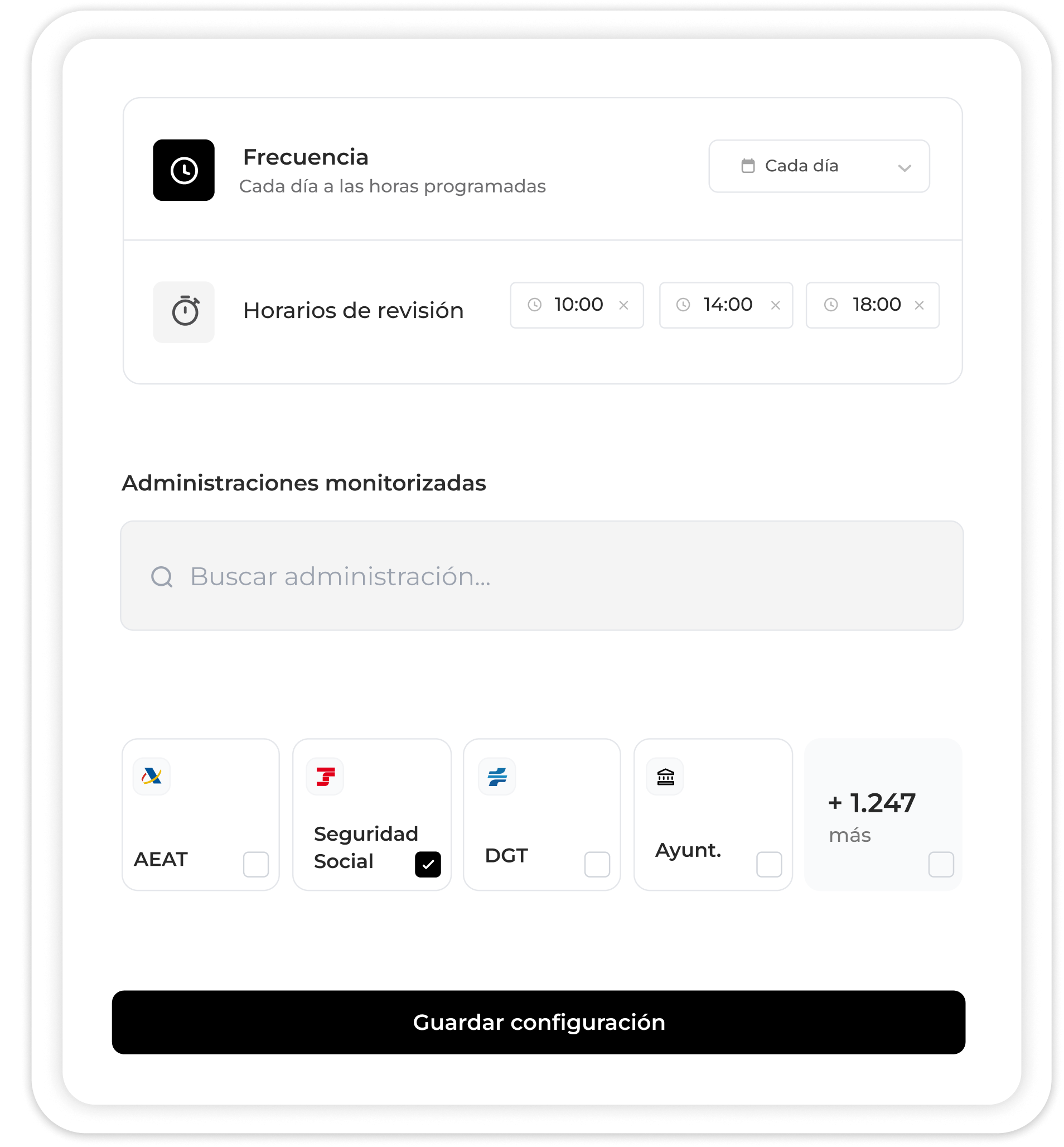Remove the 14:00 review time
Viewport: 1064px width, 1147px height.
pyautogui.click(x=775, y=305)
